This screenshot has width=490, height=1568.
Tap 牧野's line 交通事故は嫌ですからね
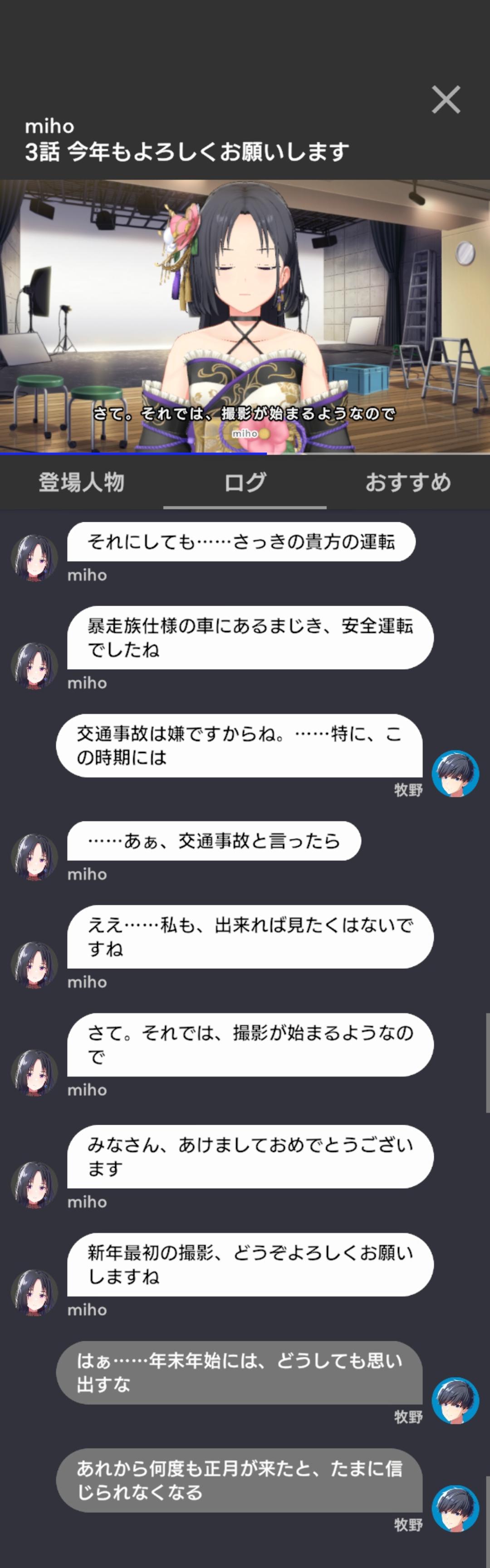pyautogui.click(x=239, y=746)
